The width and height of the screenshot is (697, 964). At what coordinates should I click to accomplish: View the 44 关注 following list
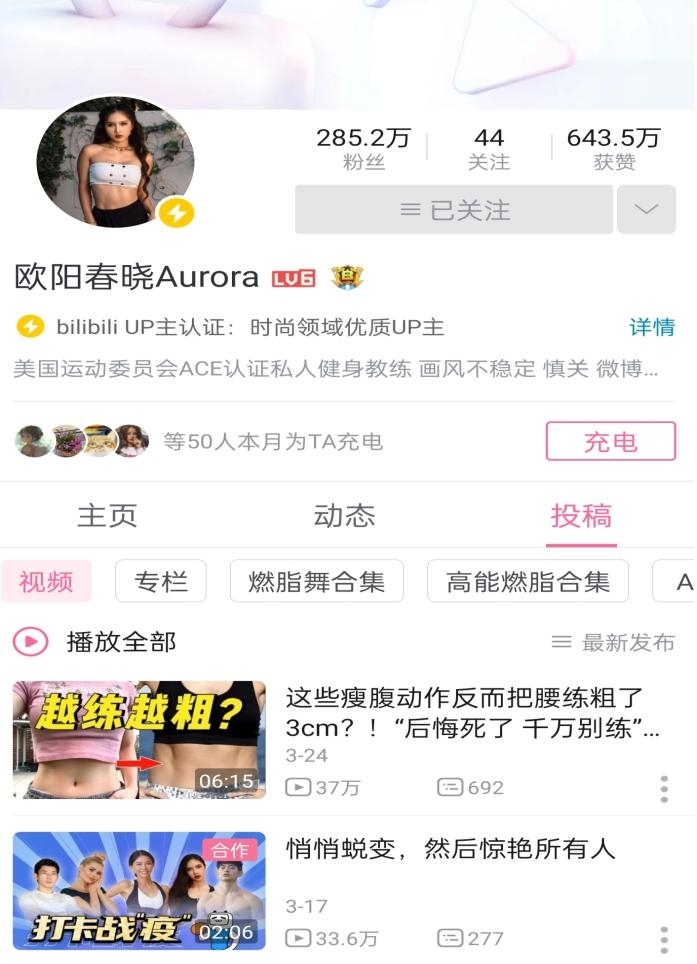coord(489,148)
